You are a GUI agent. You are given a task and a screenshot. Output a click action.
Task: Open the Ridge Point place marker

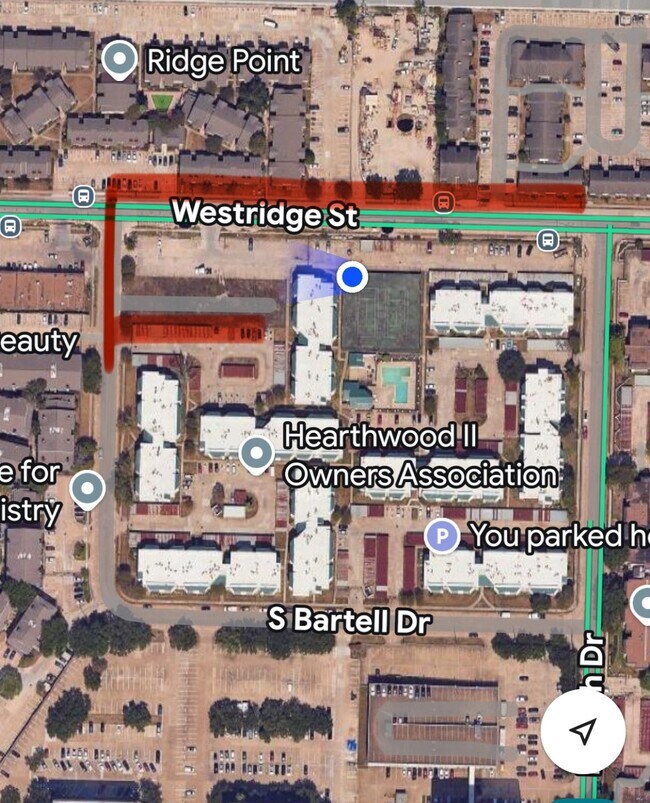pos(121,61)
